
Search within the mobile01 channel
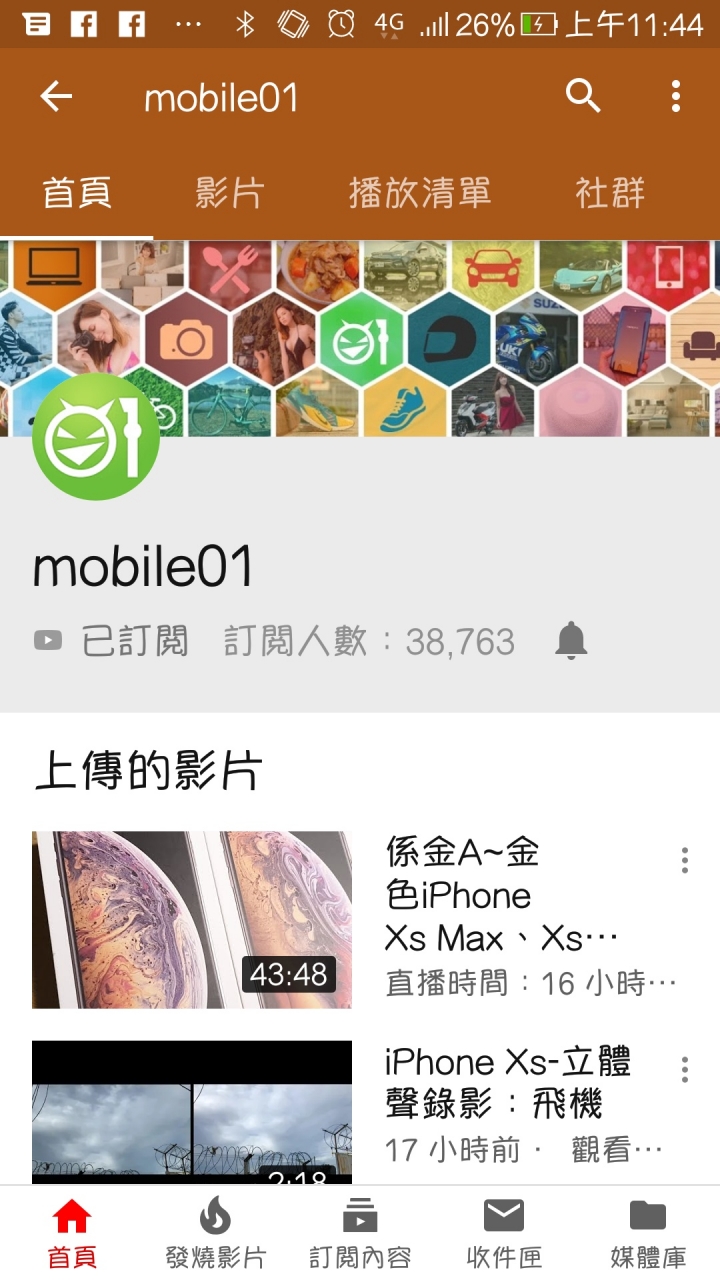583,97
